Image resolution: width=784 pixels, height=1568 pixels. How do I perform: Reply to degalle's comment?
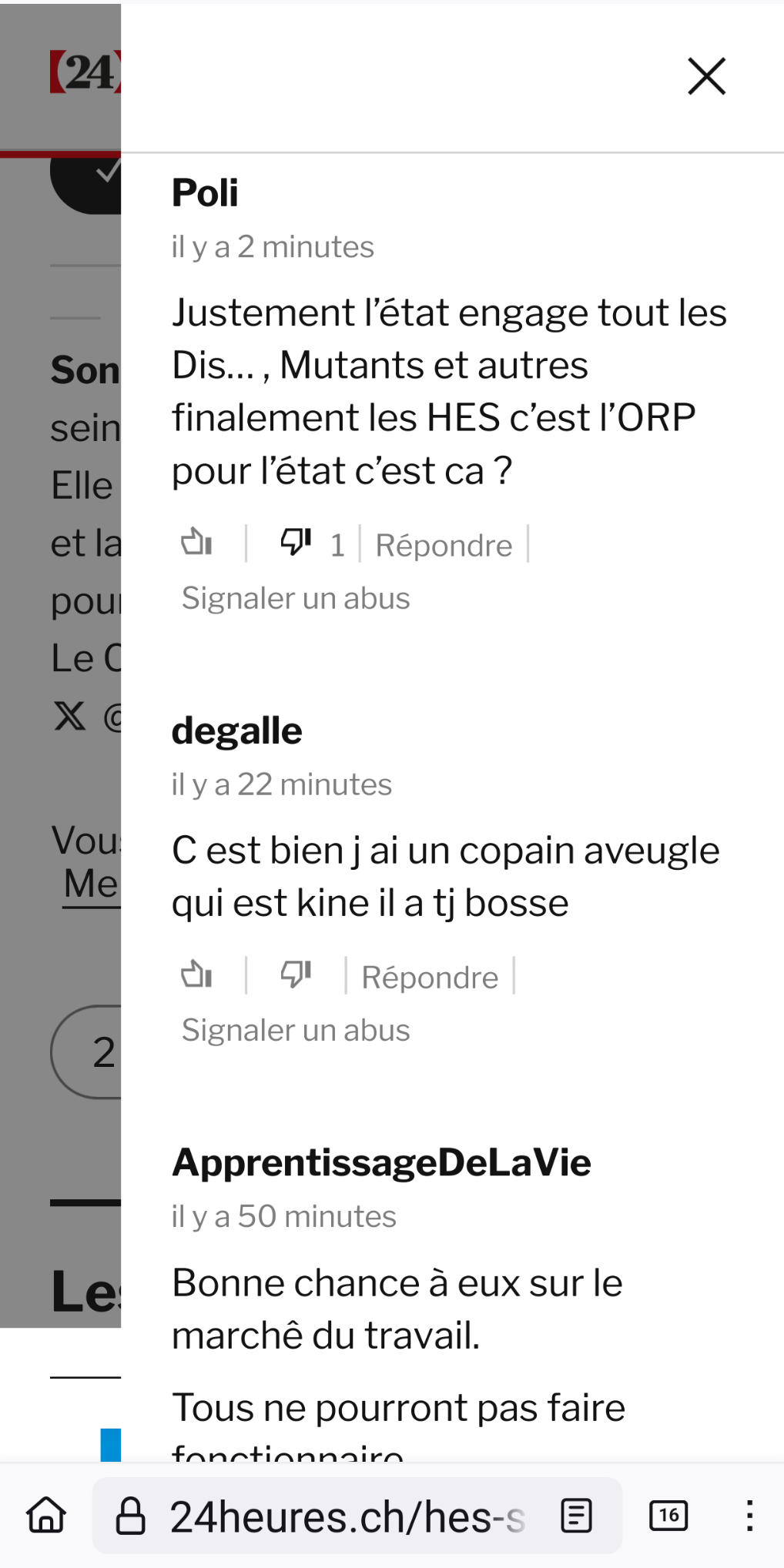pyautogui.click(x=430, y=978)
